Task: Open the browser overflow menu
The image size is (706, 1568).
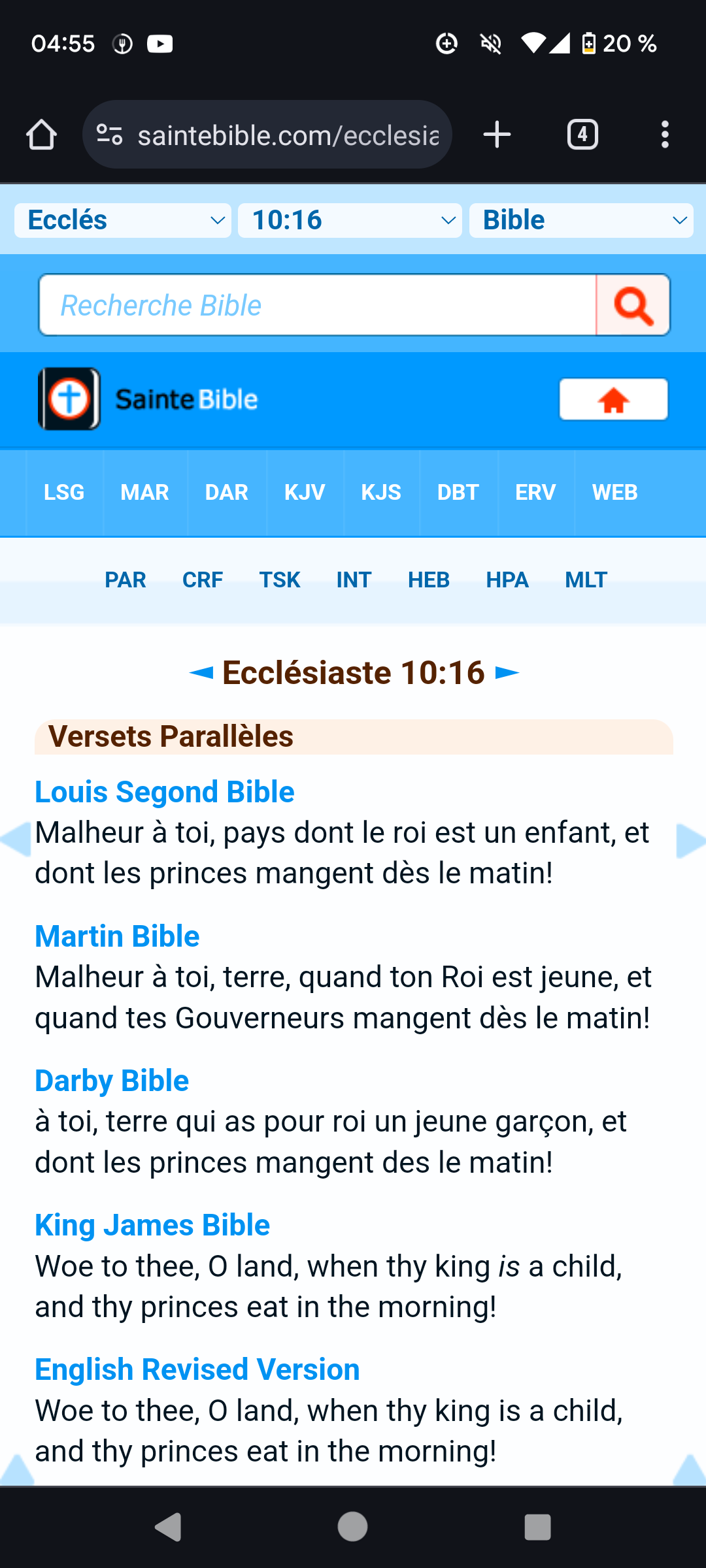Action: (x=665, y=135)
